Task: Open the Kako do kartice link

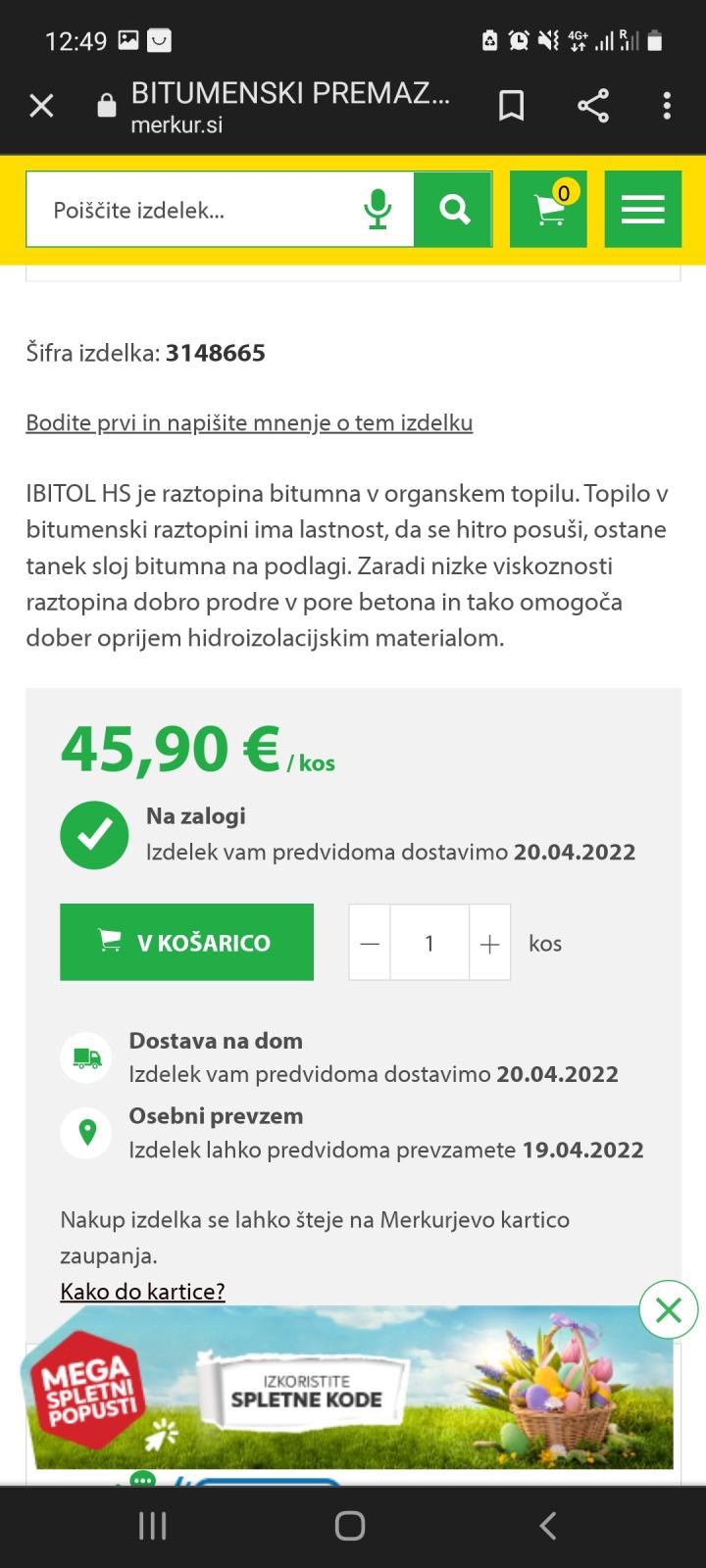Action: pos(142,1292)
